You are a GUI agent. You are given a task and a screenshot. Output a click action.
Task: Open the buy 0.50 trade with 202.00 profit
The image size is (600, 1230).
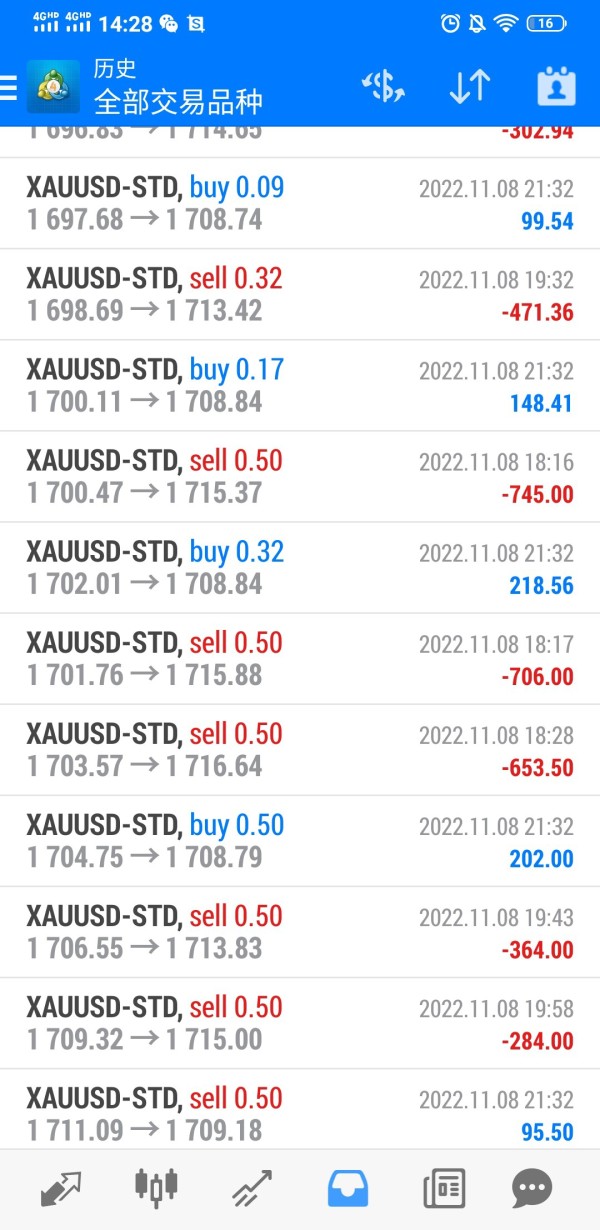[300, 840]
